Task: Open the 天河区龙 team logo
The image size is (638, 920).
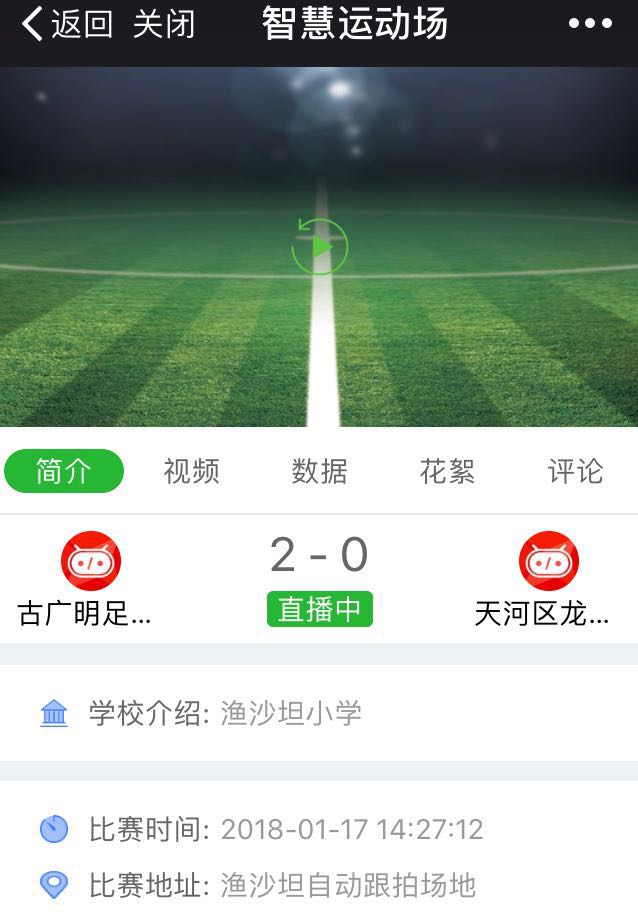Action: 548,561
